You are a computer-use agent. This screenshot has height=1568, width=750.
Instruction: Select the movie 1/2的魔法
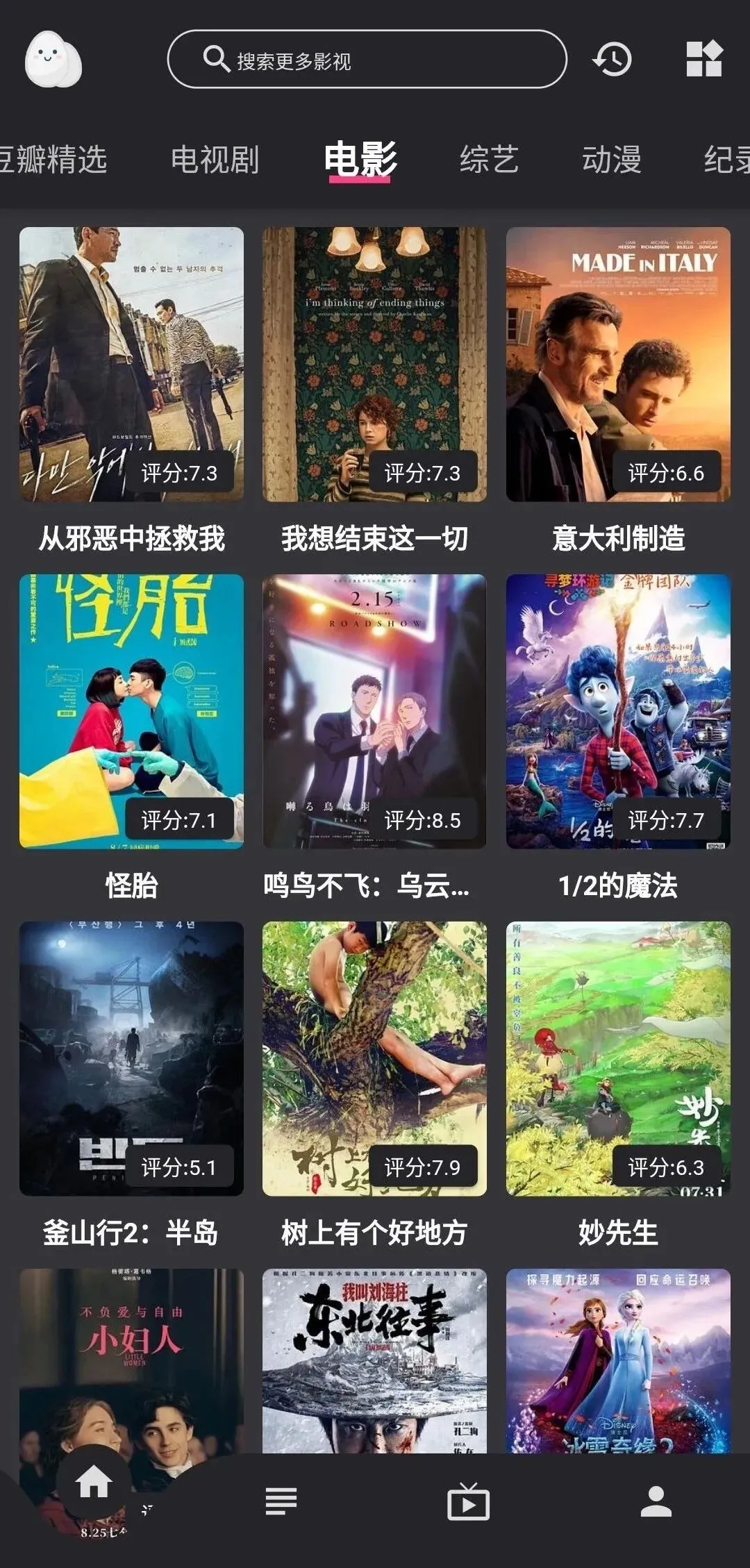(618, 711)
